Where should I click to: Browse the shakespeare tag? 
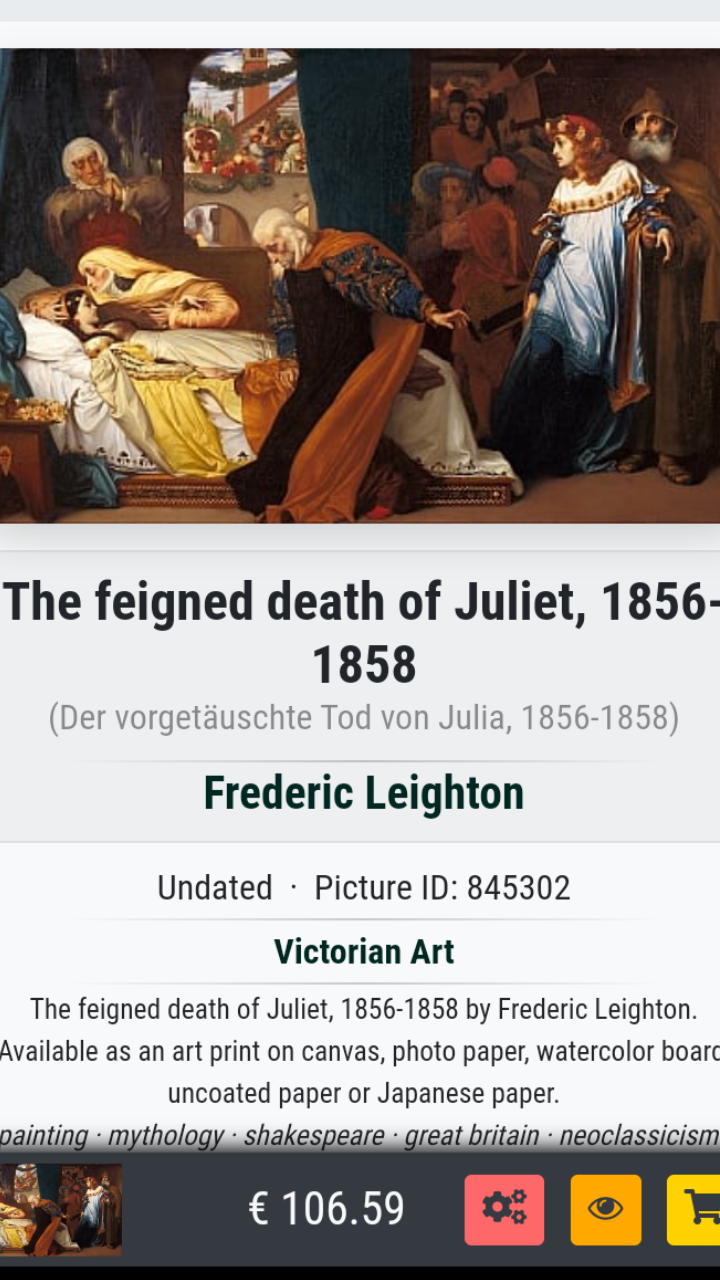point(314,1136)
